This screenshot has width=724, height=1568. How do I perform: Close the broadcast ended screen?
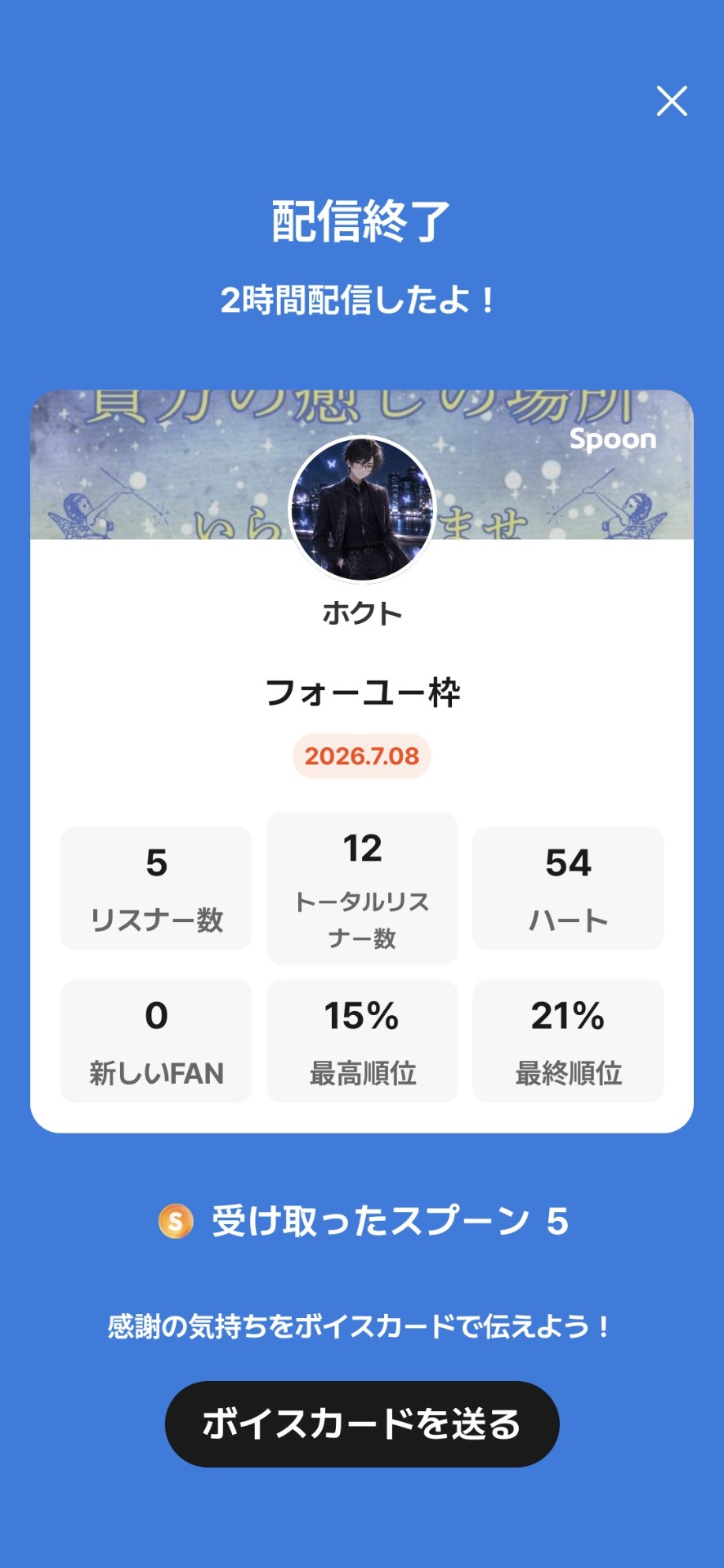[x=672, y=101]
